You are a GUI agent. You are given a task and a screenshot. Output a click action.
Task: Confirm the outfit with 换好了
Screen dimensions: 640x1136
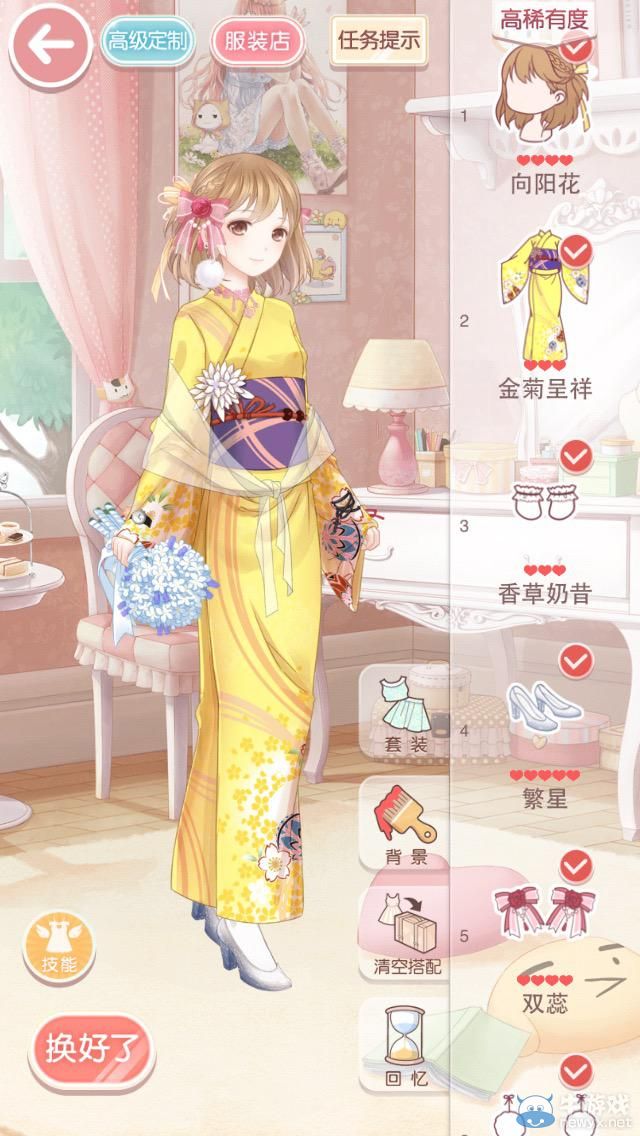[x=92, y=1048]
